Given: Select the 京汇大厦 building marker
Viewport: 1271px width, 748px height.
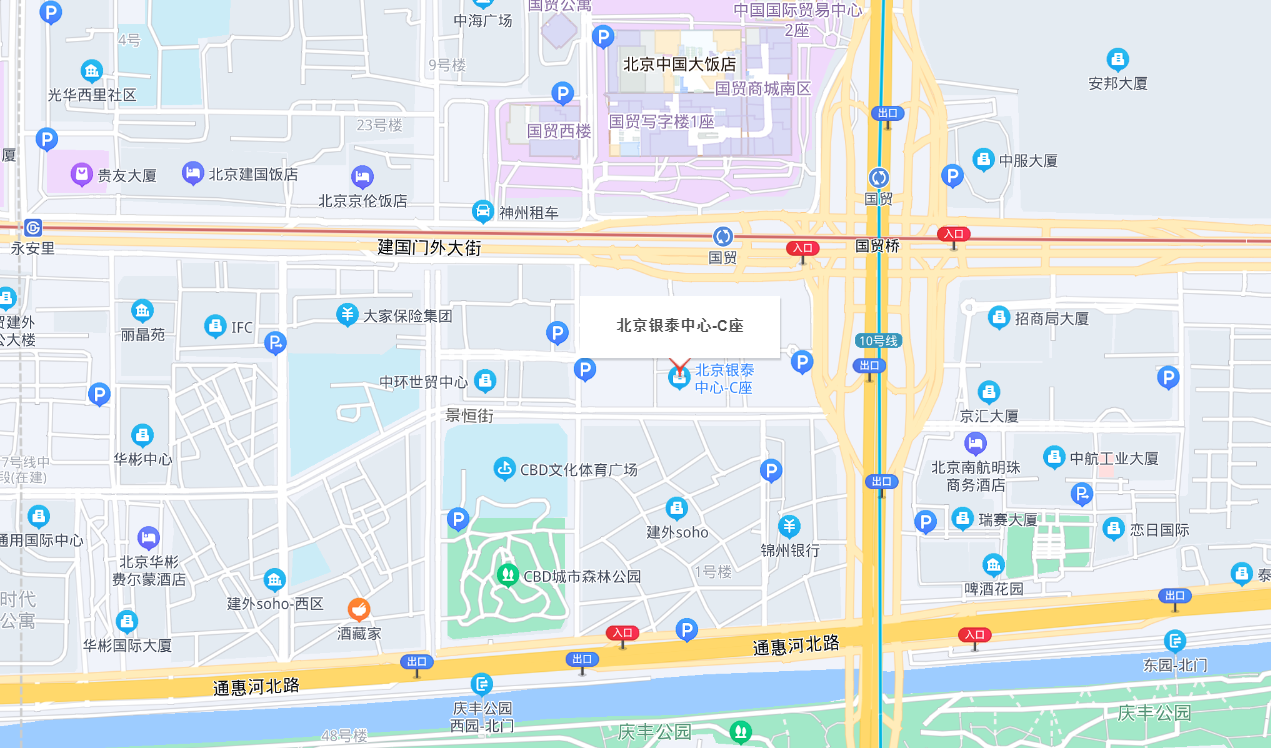Looking at the screenshot, I should point(988,392).
